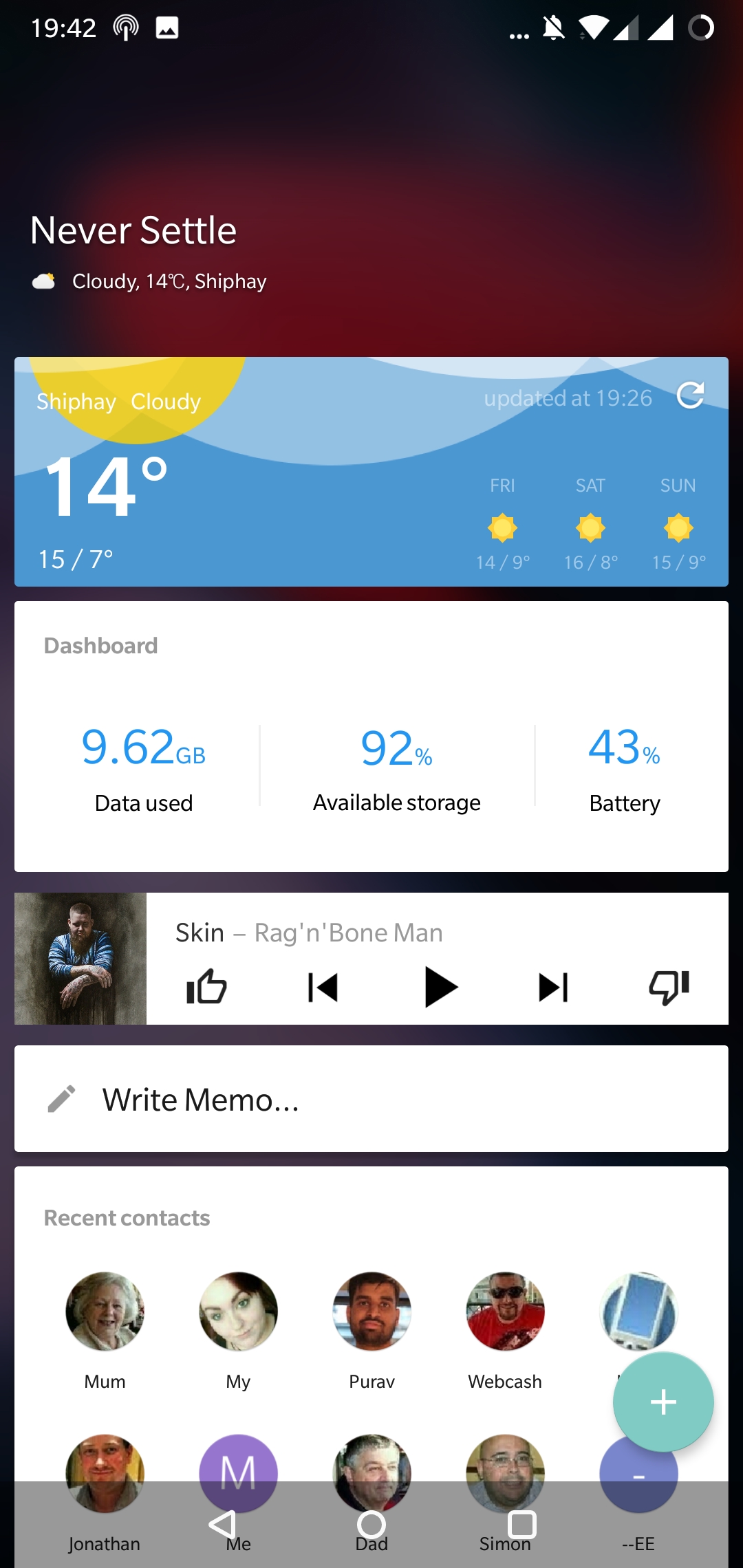743x1568 pixels.
Task: Tap the add floating button
Action: tap(663, 1402)
